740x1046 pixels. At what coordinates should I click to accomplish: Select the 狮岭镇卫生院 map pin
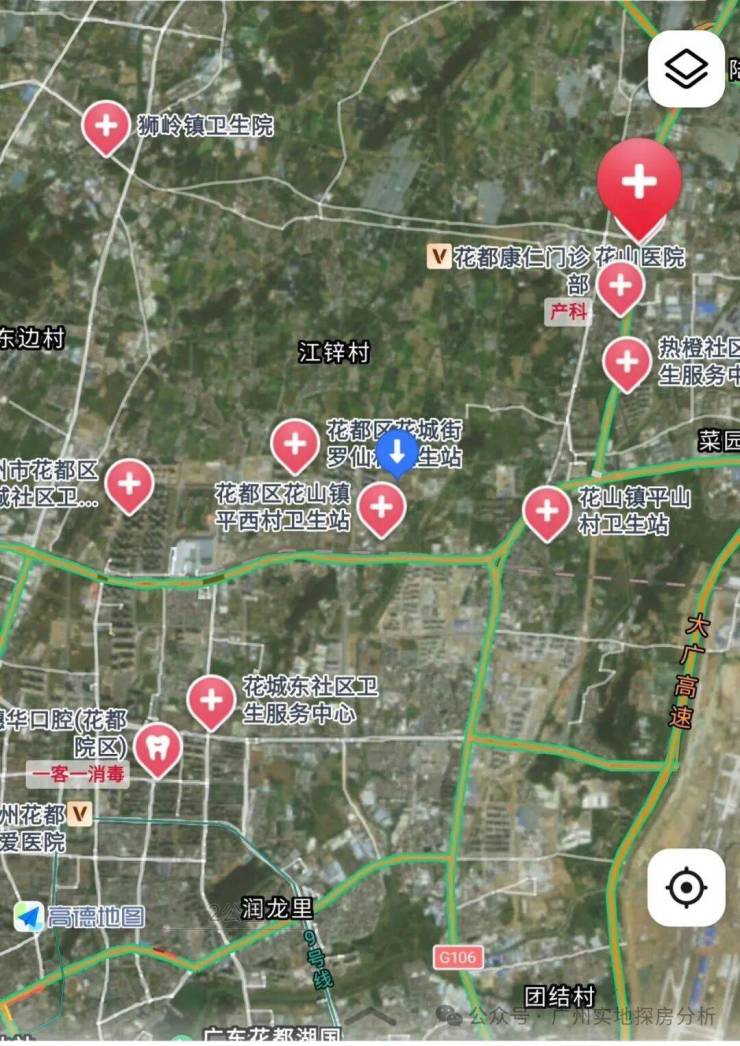coord(106,126)
